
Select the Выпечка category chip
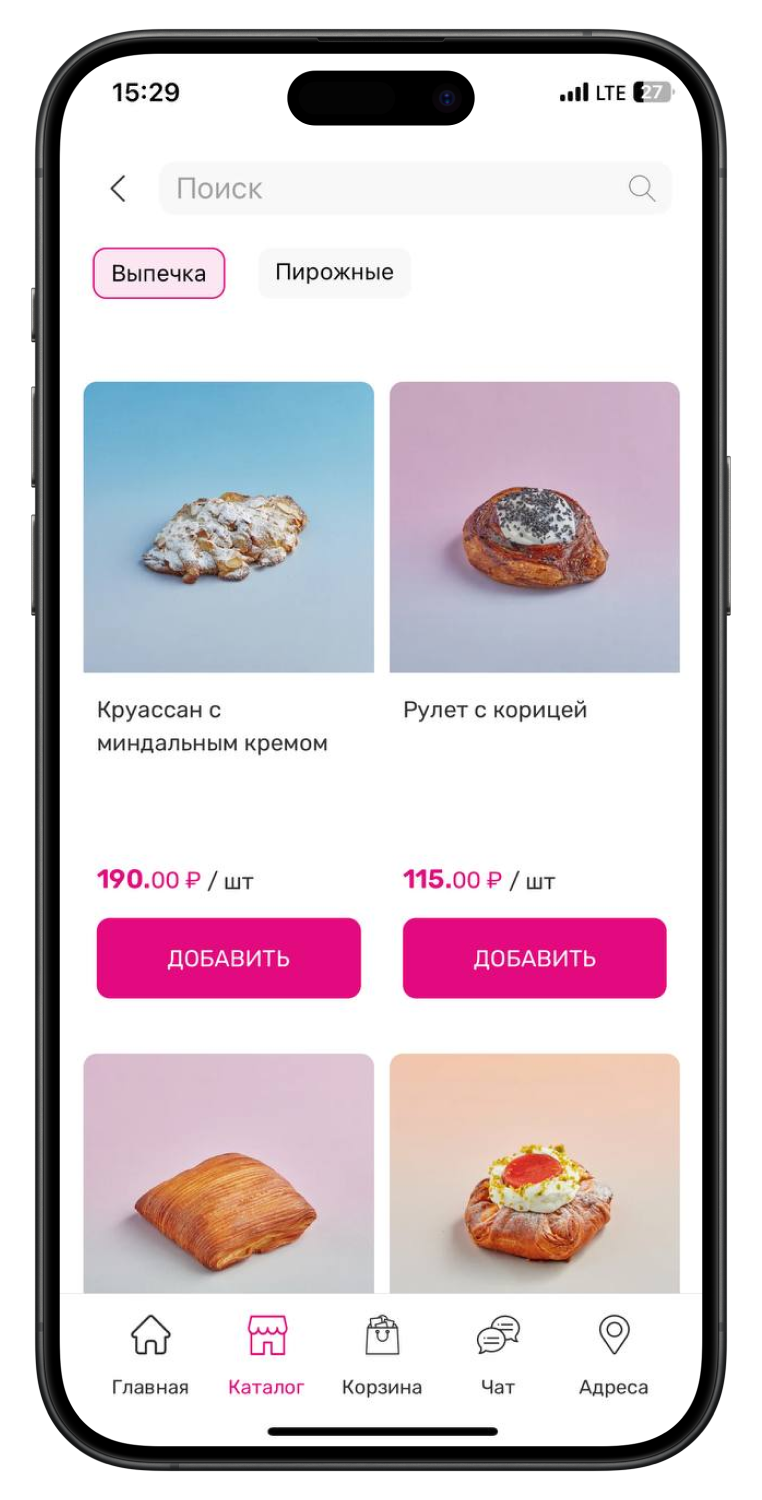tap(159, 273)
